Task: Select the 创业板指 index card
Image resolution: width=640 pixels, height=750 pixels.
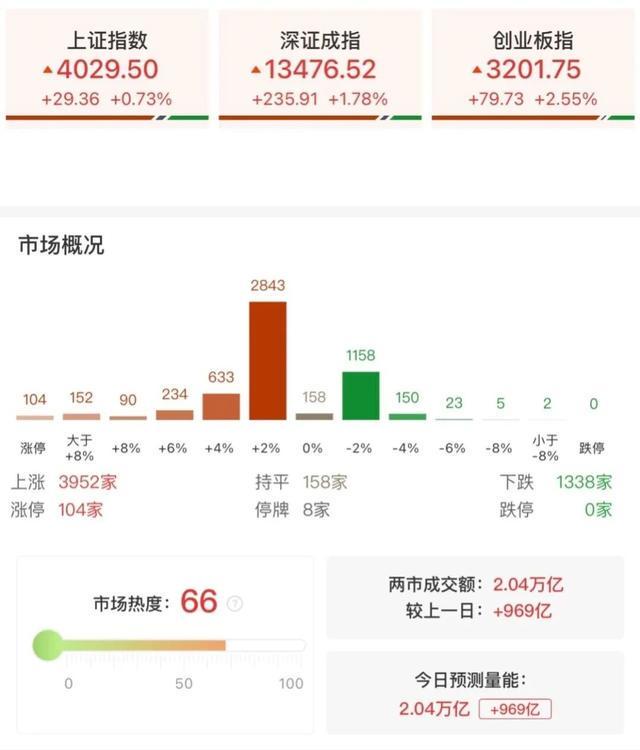Action: [x=532, y=68]
